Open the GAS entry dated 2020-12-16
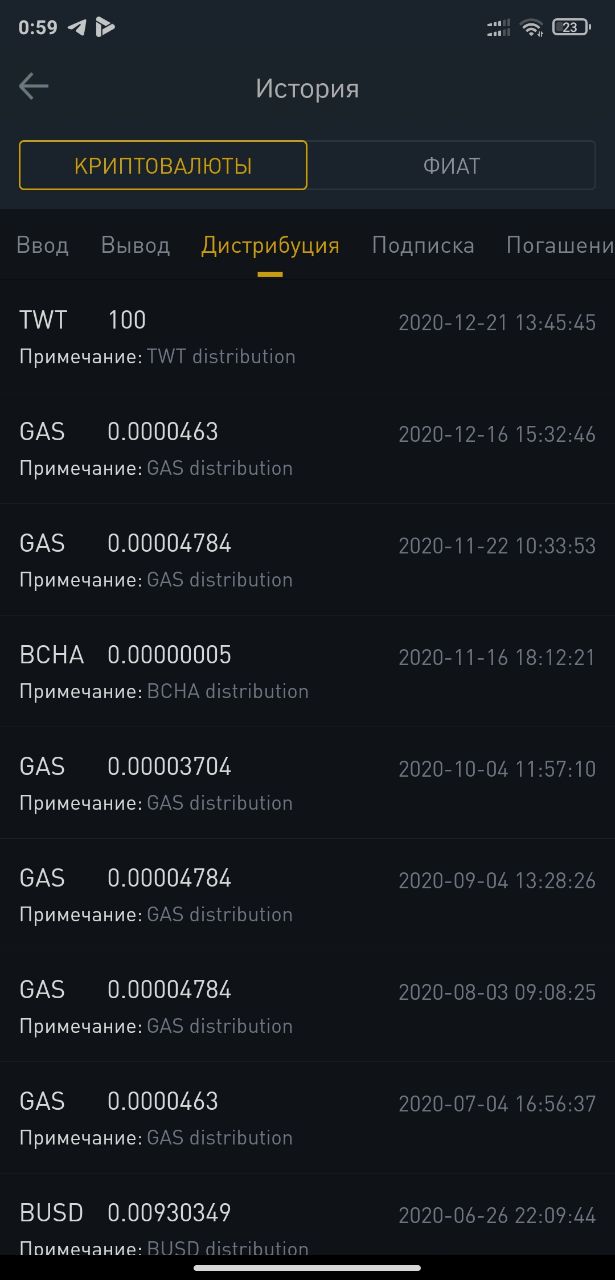615x1280 pixels. point(307,448)
